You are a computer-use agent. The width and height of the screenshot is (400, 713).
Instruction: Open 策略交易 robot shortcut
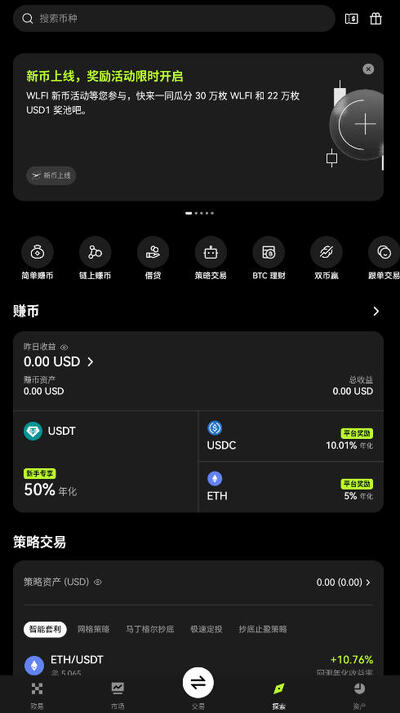click(x=210, y=258)
